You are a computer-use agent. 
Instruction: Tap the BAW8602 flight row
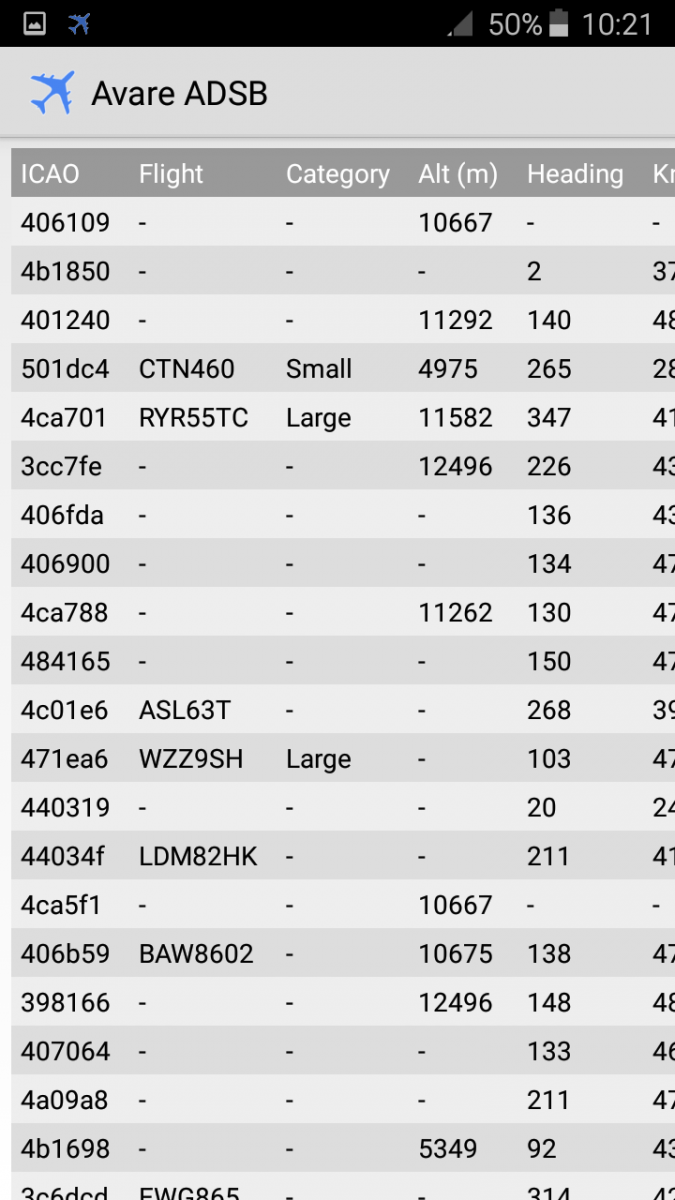point(343,954)
